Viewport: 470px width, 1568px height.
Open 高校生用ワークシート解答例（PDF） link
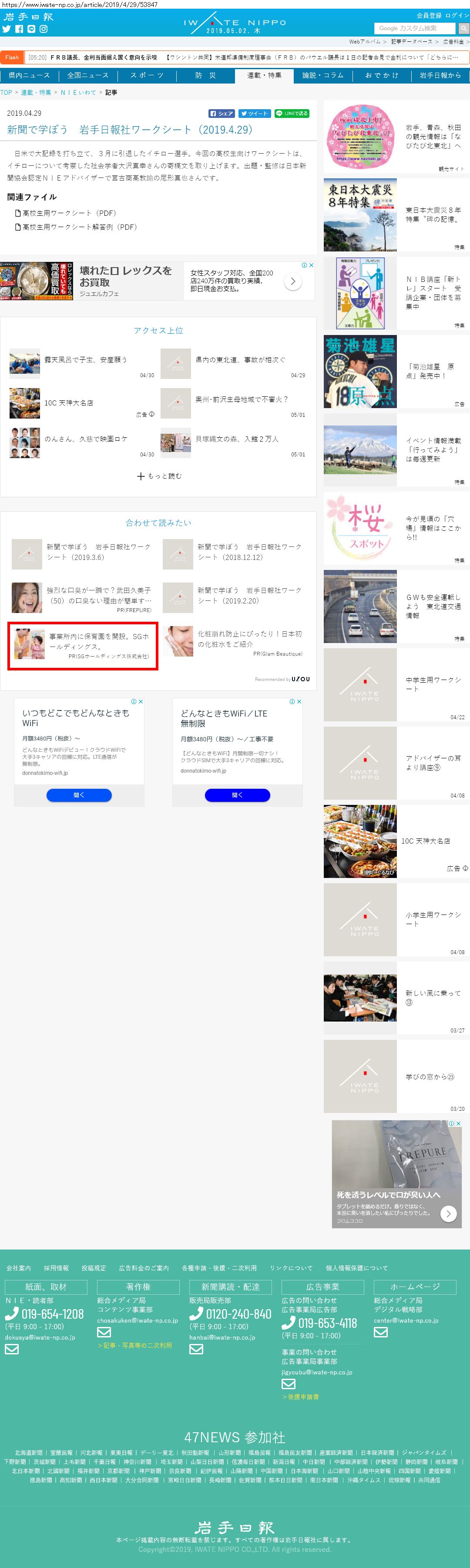click(75, 227)
